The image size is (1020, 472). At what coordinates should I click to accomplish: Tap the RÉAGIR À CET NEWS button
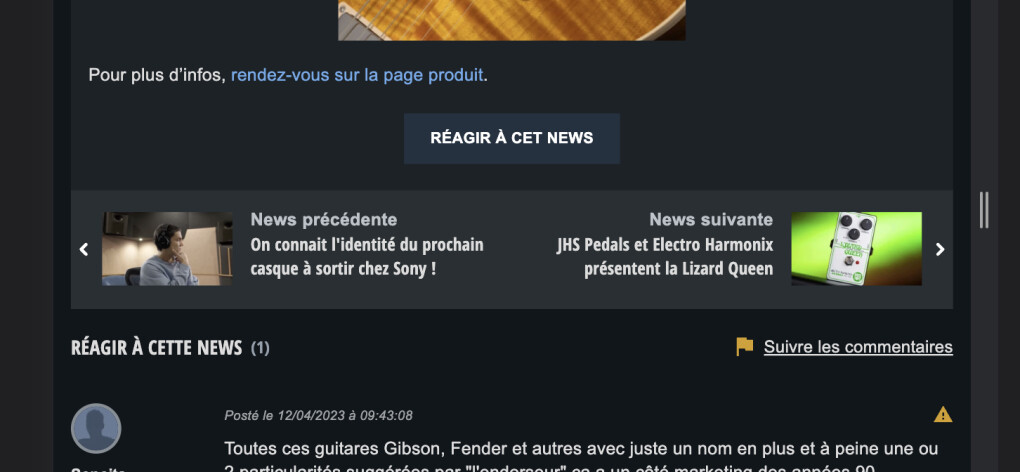click(512, 138)
